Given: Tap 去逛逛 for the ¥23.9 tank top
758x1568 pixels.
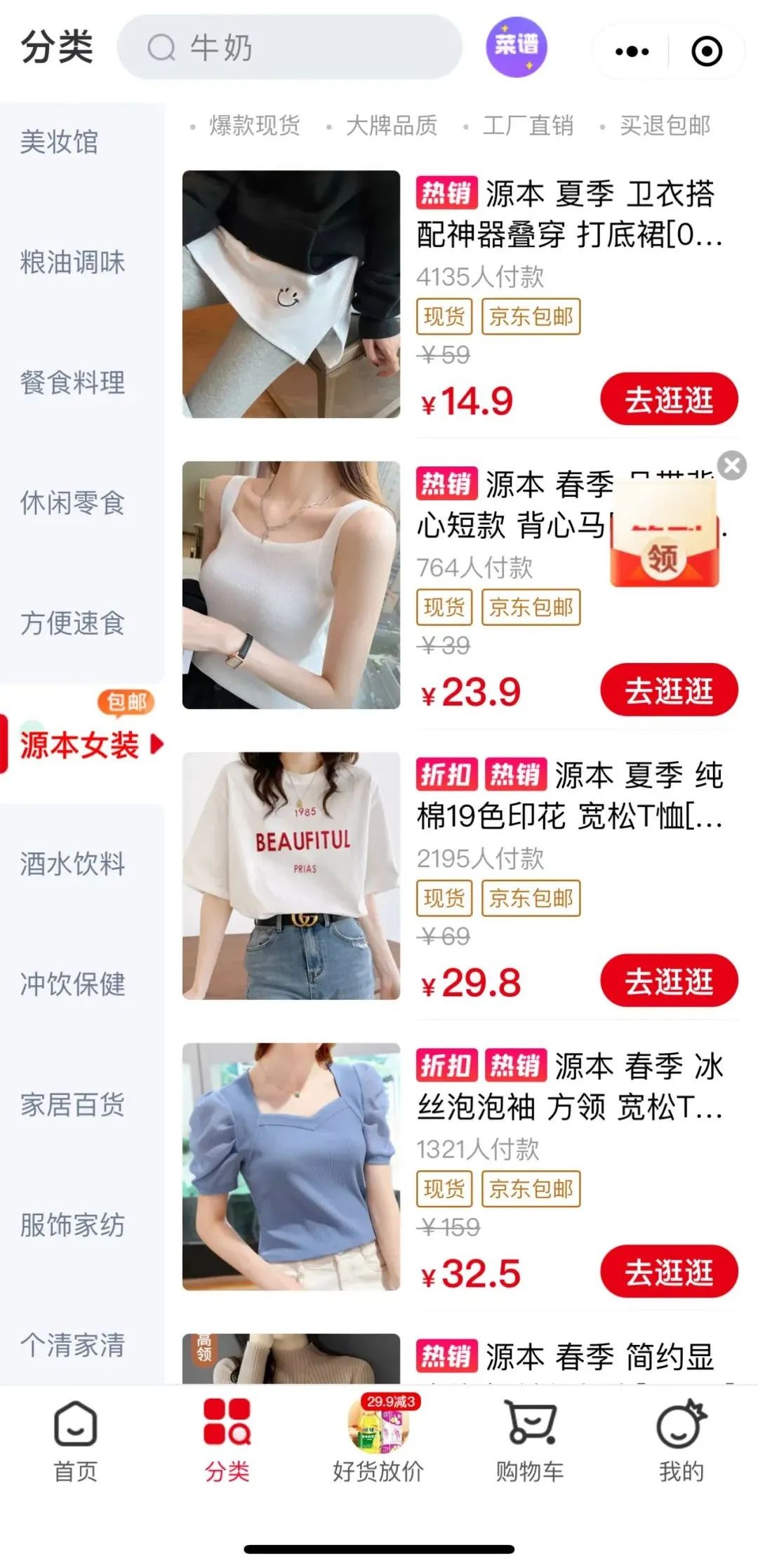Looking at the screenshot, I should (x=668, y=690).
